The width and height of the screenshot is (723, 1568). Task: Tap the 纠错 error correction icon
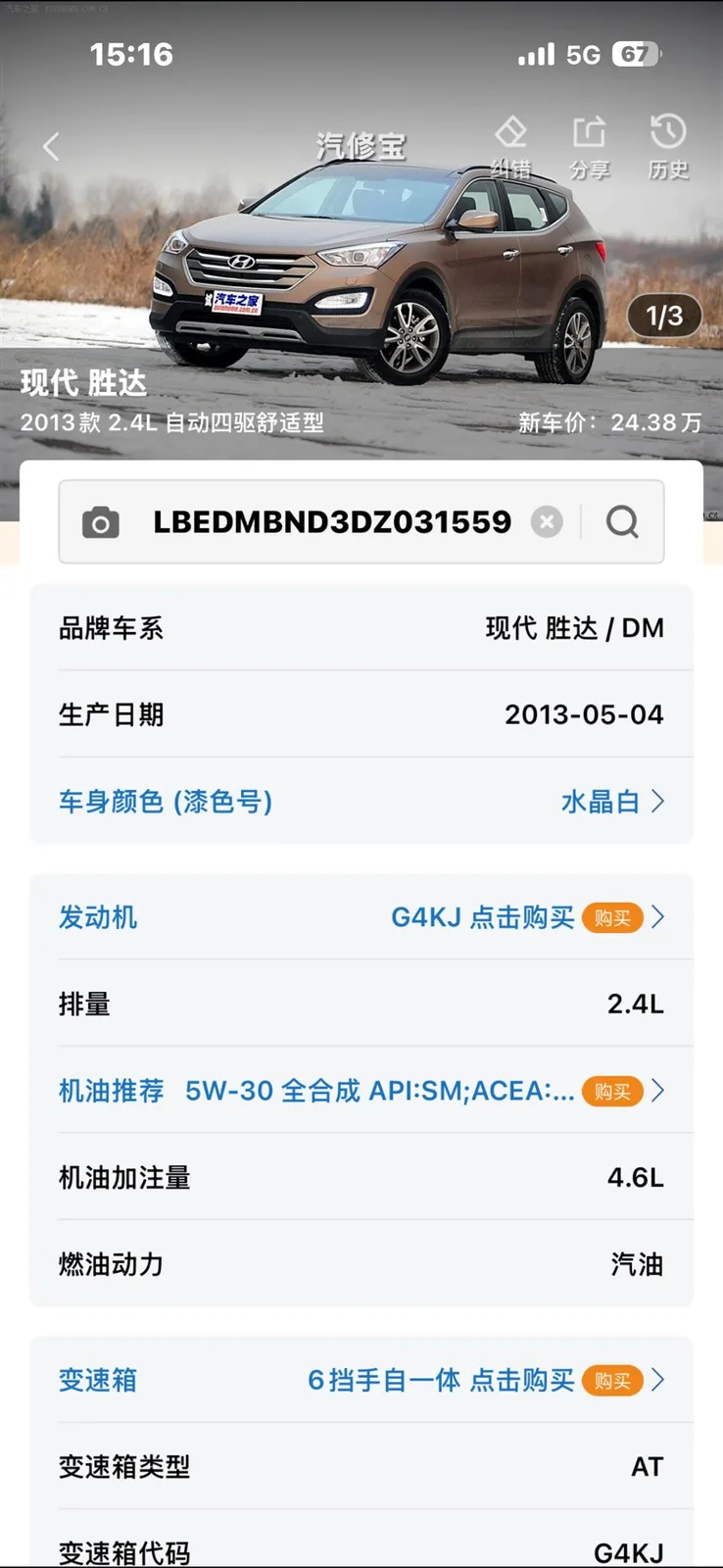coord(510,147)
